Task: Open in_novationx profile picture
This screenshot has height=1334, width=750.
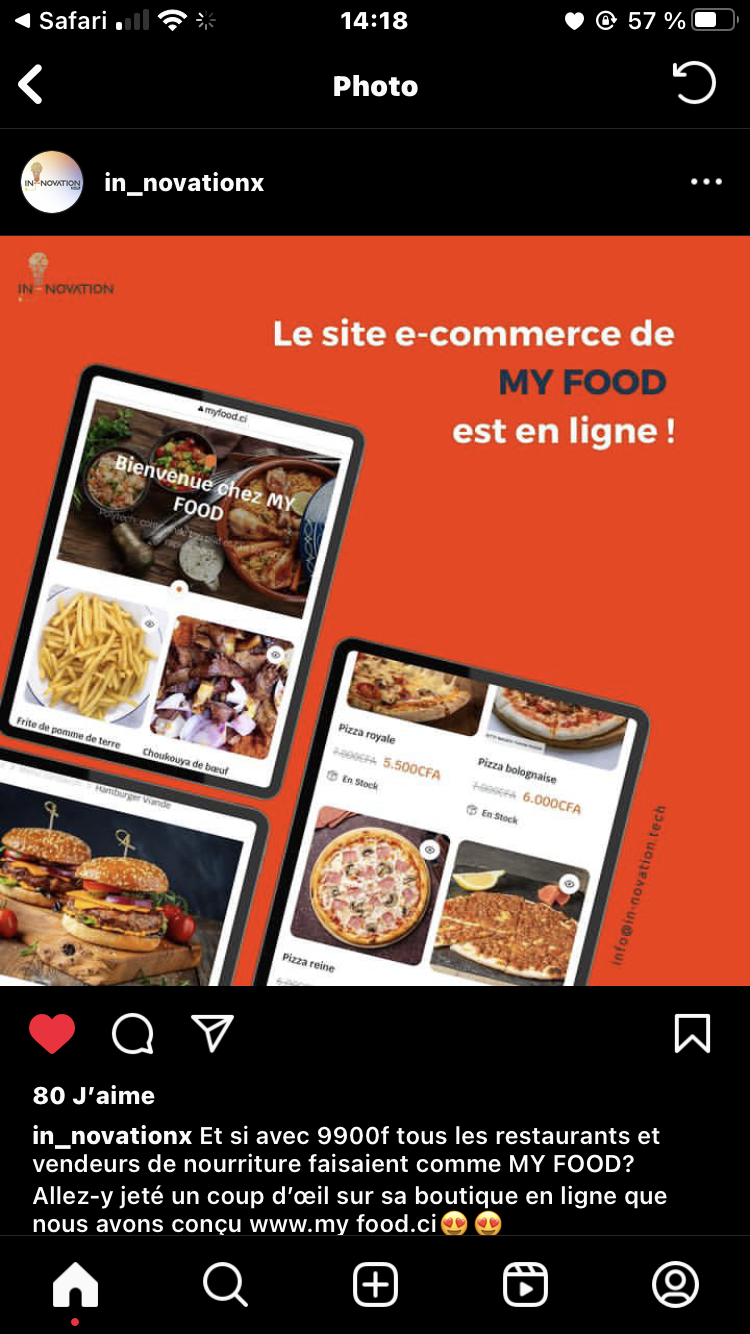Action: coord(52,182)
